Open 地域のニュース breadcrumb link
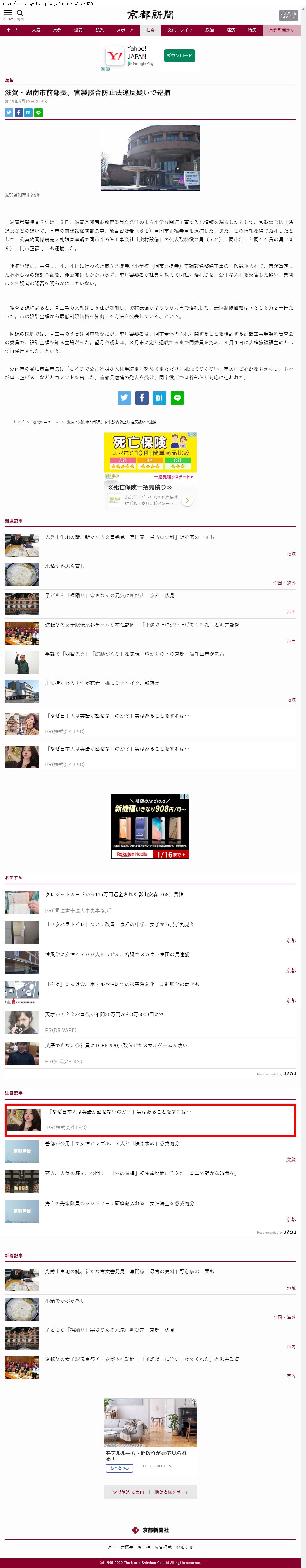Viewport: 306px width, 1568px height. (45, 422)
